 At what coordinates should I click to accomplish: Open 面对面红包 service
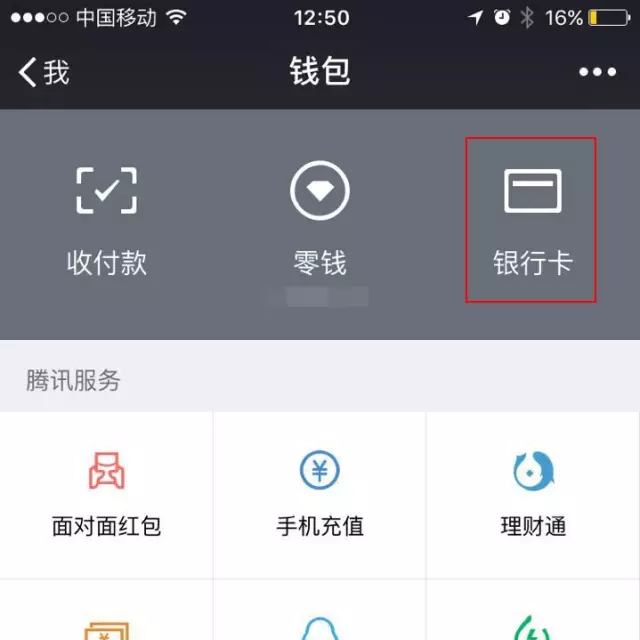(x=106, y=494)
